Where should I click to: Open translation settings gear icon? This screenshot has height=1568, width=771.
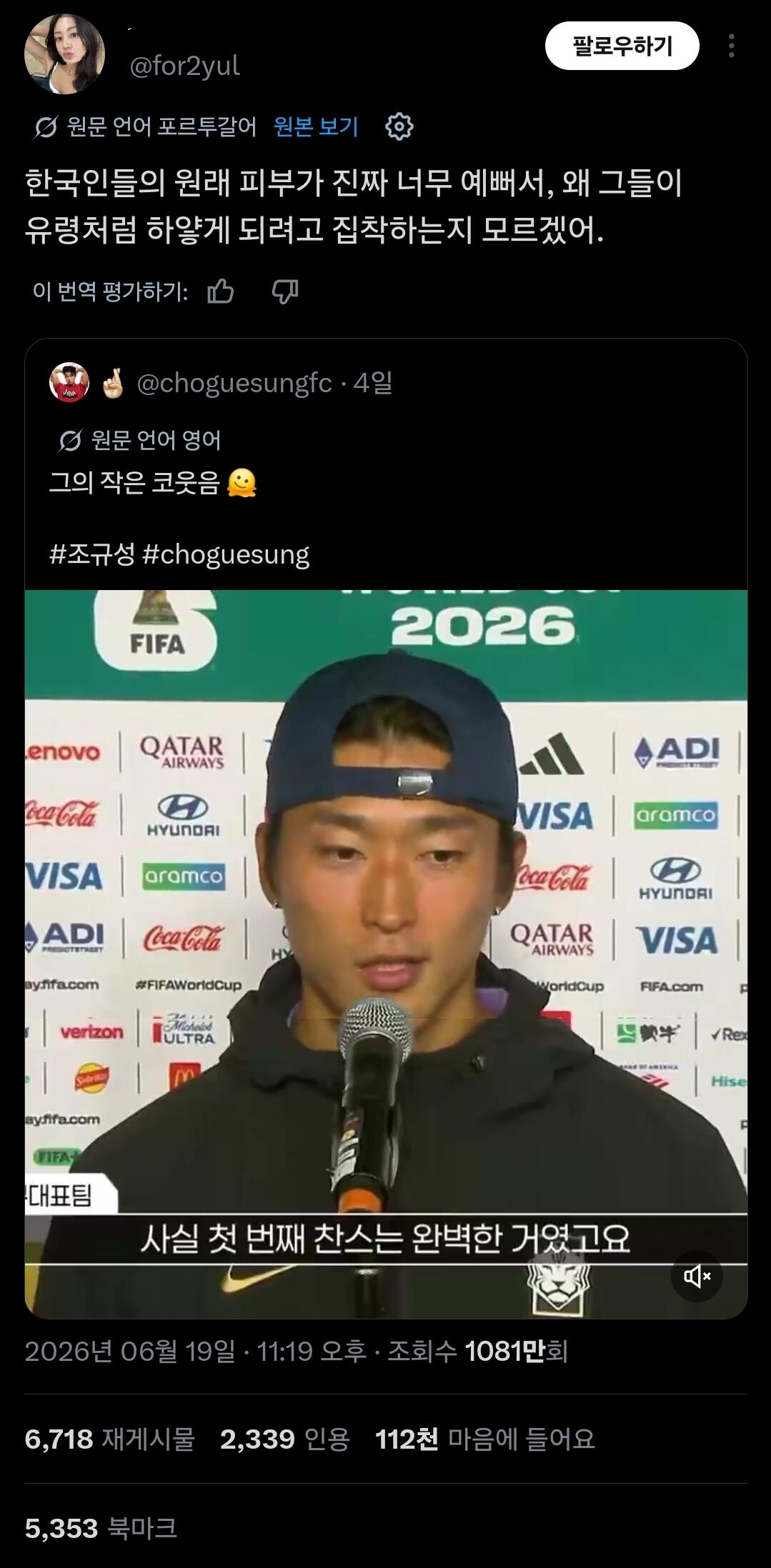pyautogui.click(x=399, y=127)
